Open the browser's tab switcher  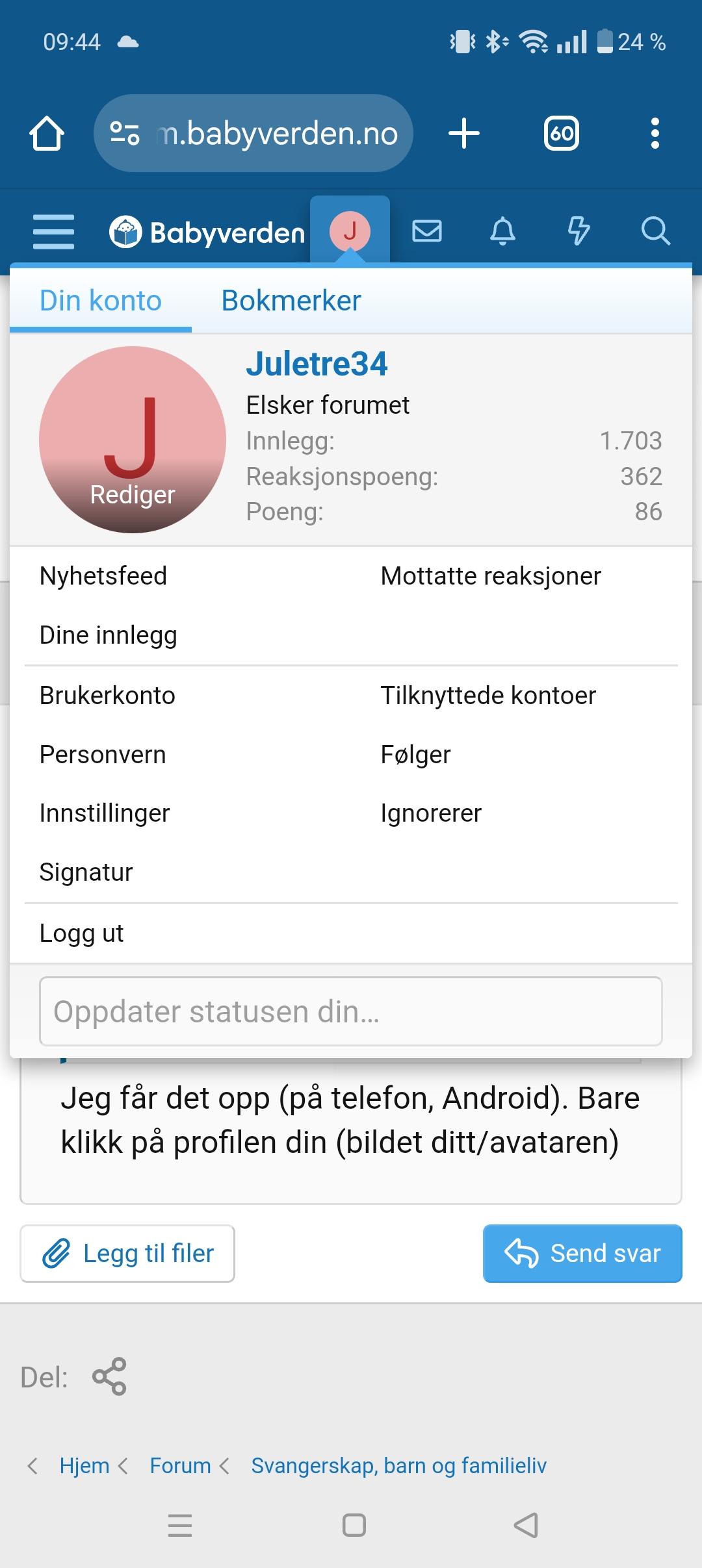pos(562,134)
